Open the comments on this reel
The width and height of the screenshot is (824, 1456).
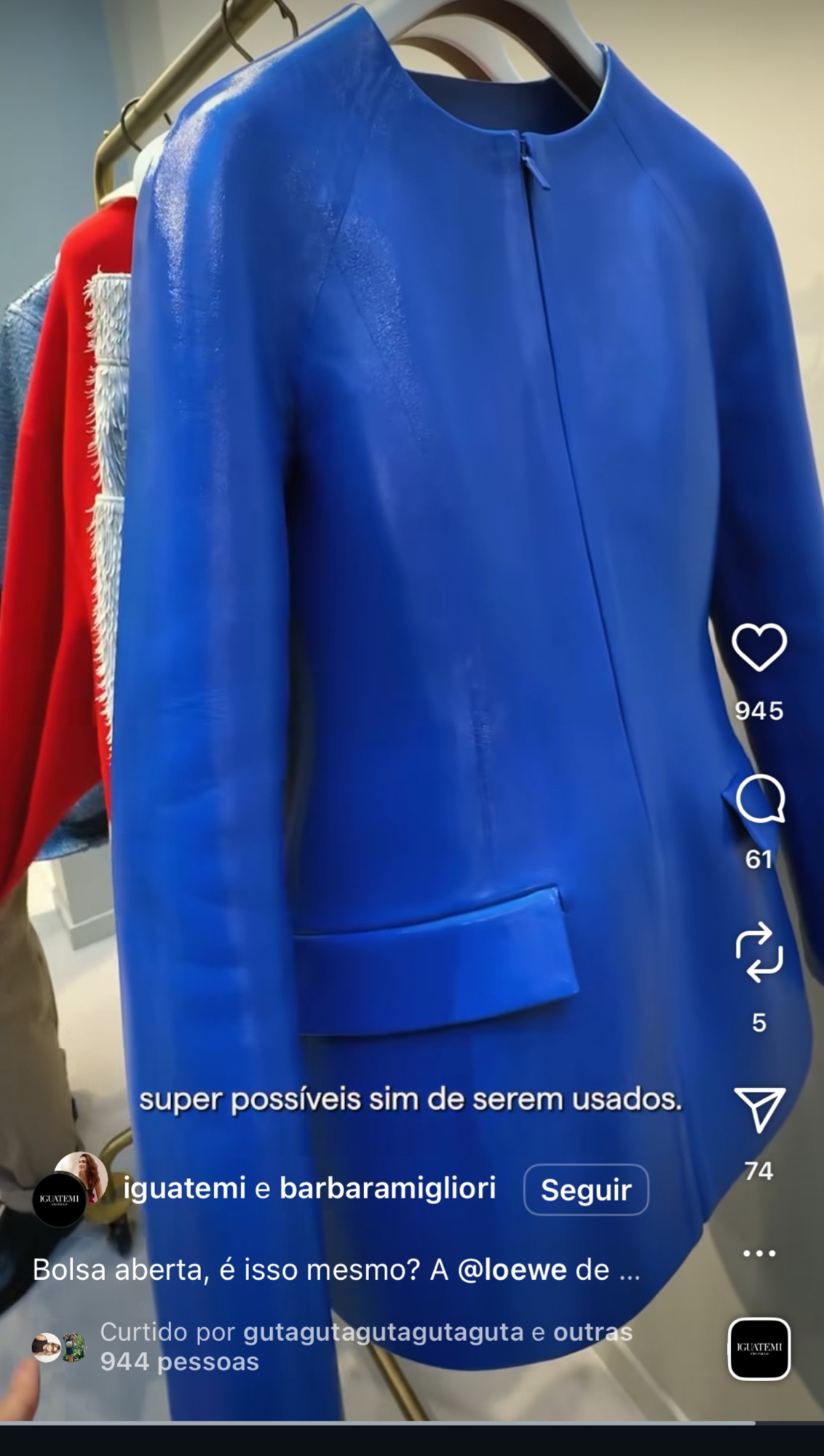pos(759,799)
